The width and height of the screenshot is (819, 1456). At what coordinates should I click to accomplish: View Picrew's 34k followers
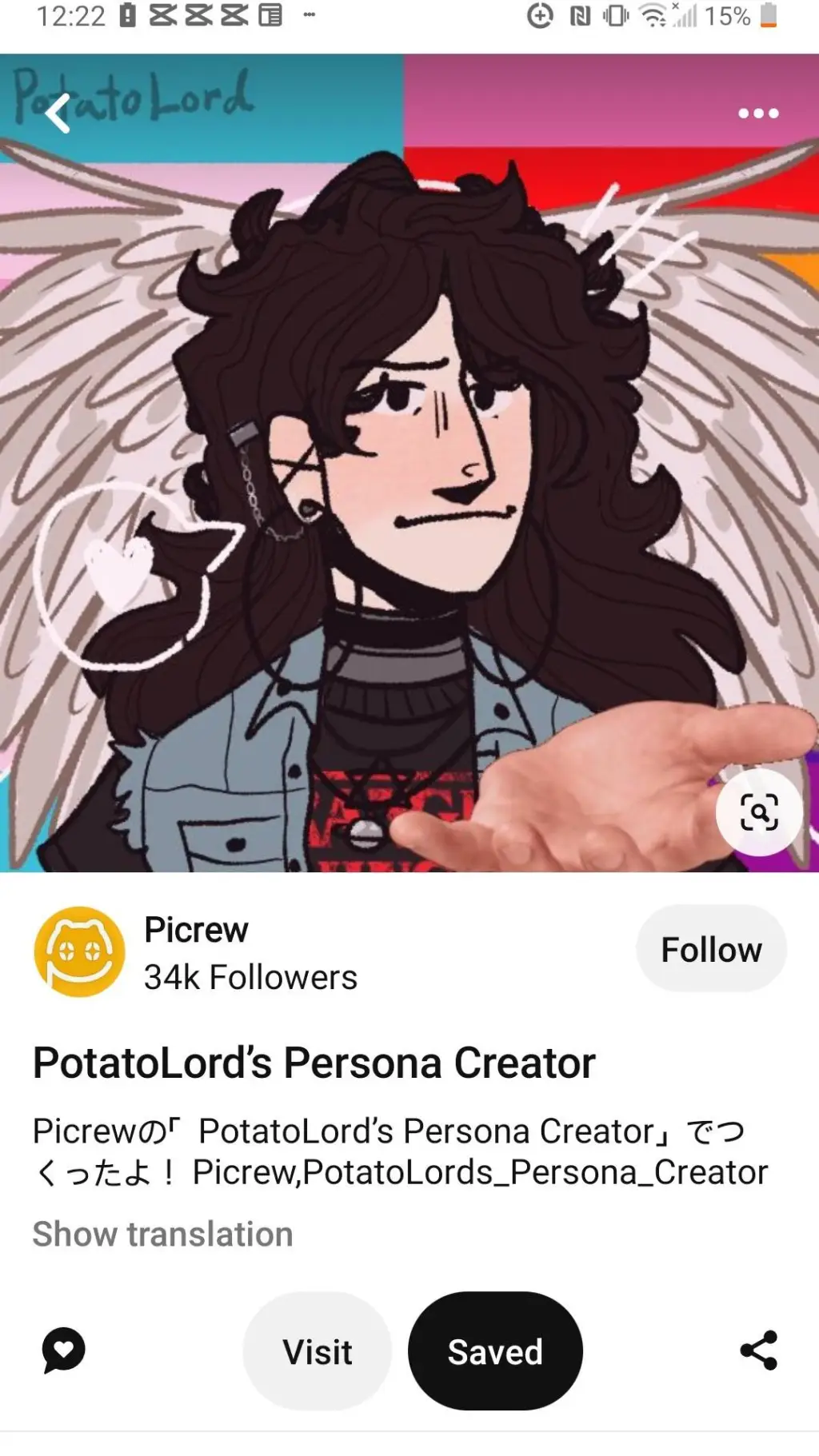coord(250,977)
